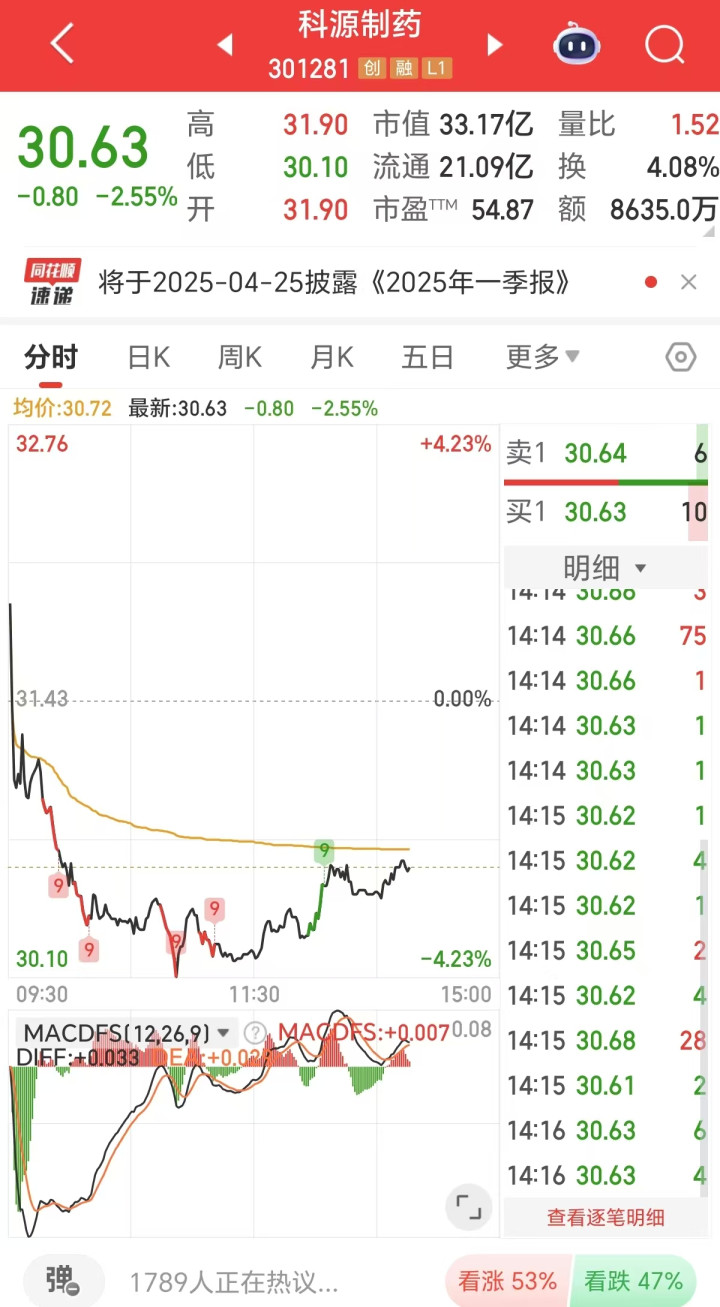Open the robot assistant icon
Image resolution: width=720 pixels, height=1307 pixels.
[577, 44]
